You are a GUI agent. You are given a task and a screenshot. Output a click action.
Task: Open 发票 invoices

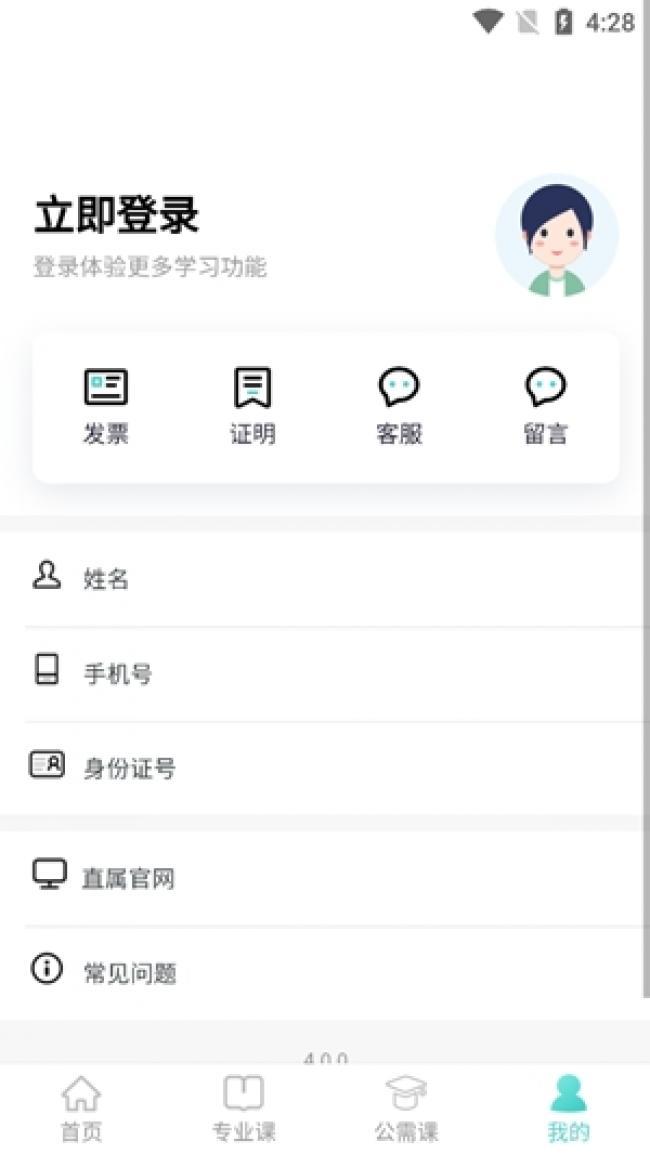105,407
